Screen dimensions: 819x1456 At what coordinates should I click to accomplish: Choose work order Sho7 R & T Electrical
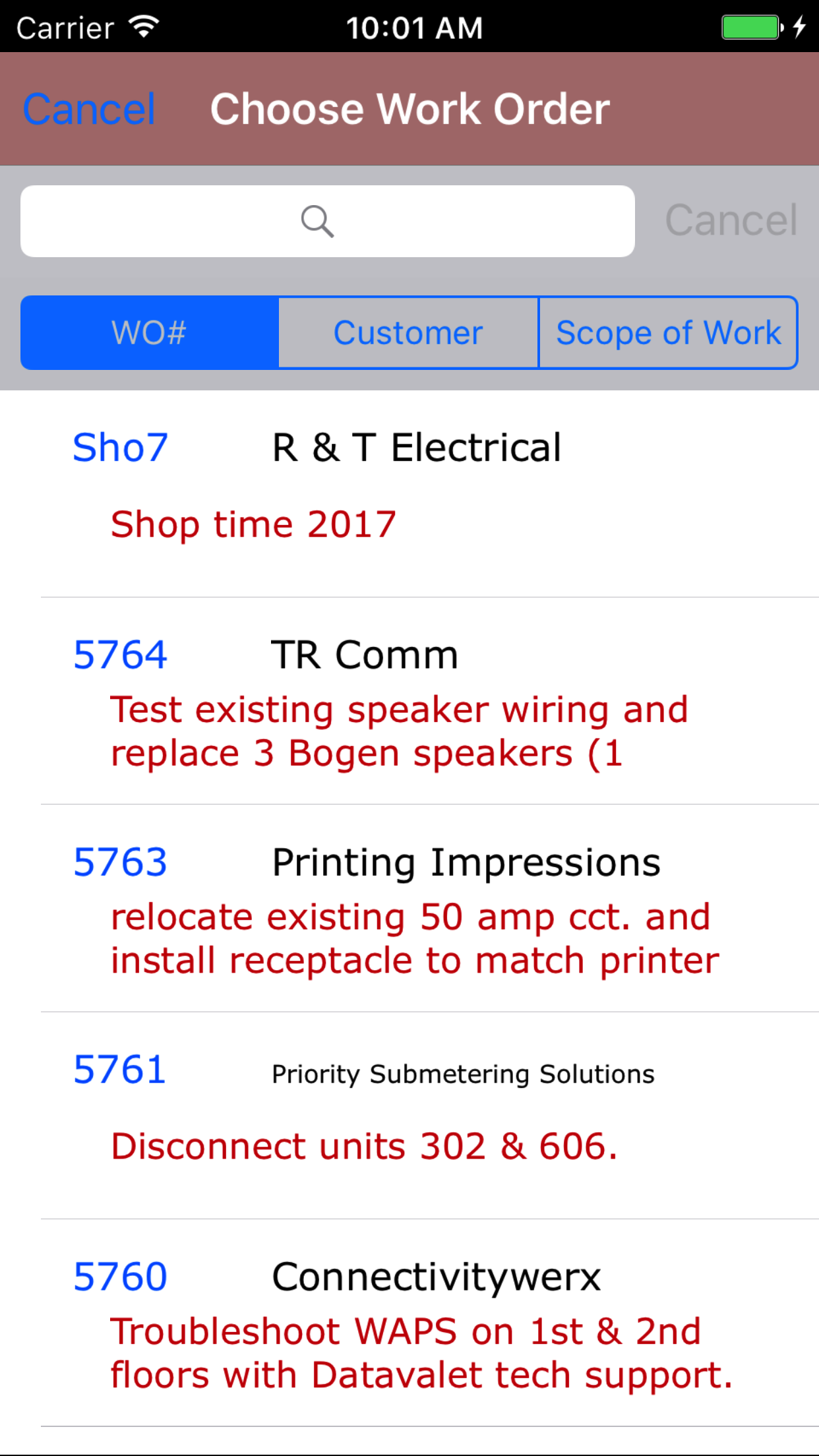(409, 495)
